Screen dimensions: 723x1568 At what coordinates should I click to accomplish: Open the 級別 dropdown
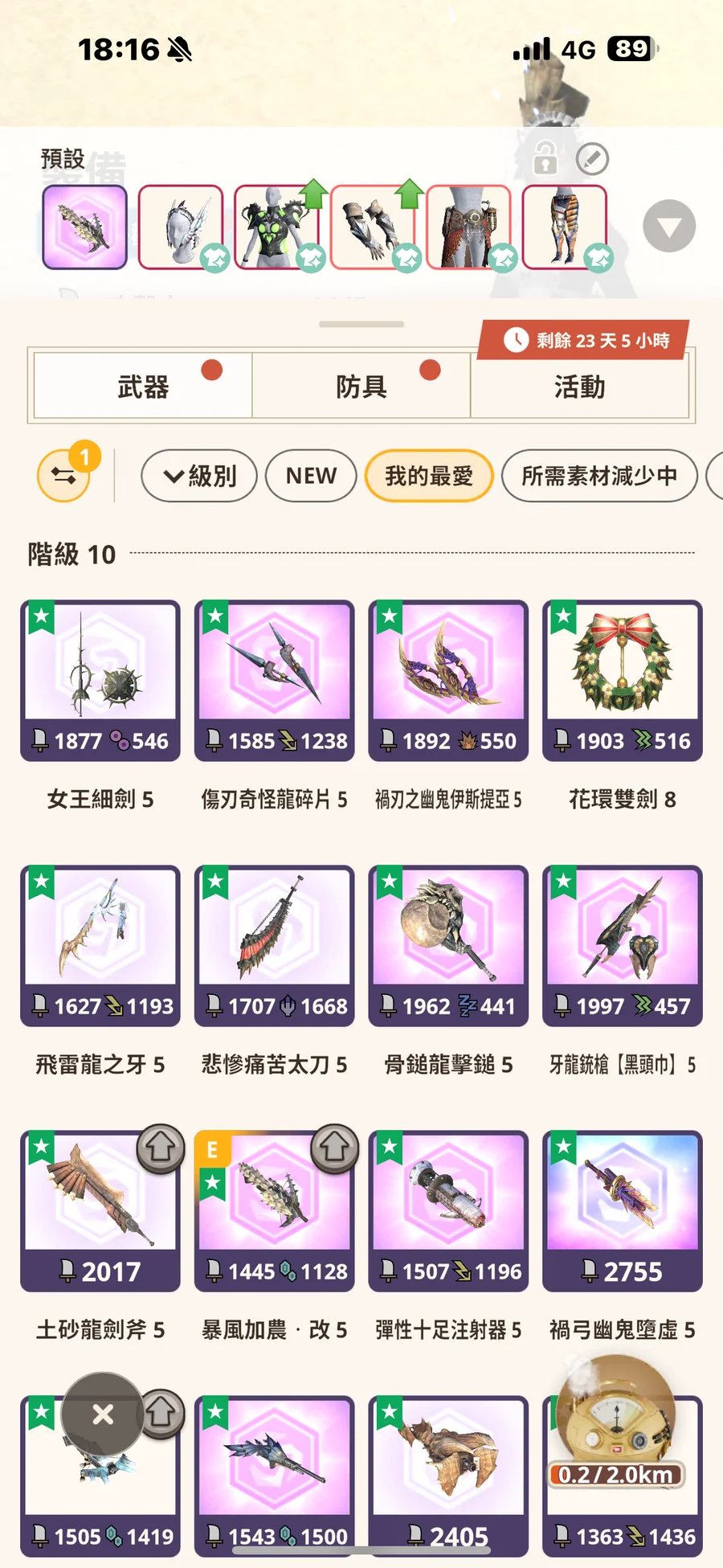[199, 476]
